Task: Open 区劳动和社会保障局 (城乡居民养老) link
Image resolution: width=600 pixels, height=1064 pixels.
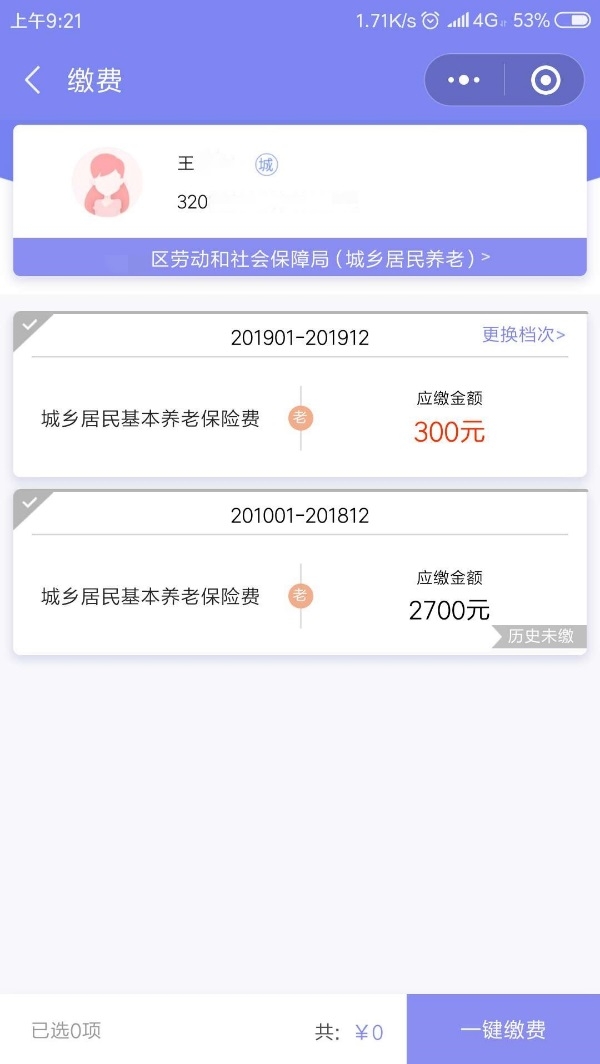Action: click(320, 258)
